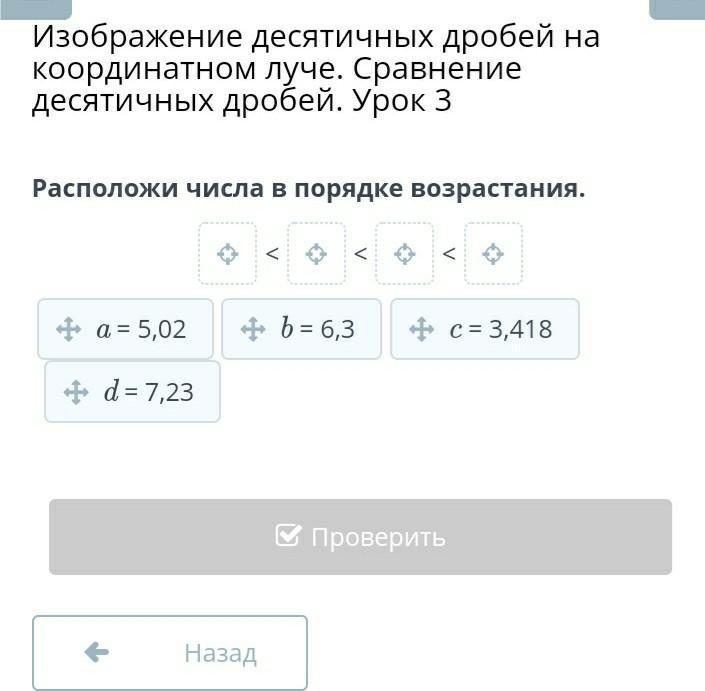The width and height of the screenshot is (705, 691).
Task: Select the chip c = 3,418
Action: [x=485, y=329]
